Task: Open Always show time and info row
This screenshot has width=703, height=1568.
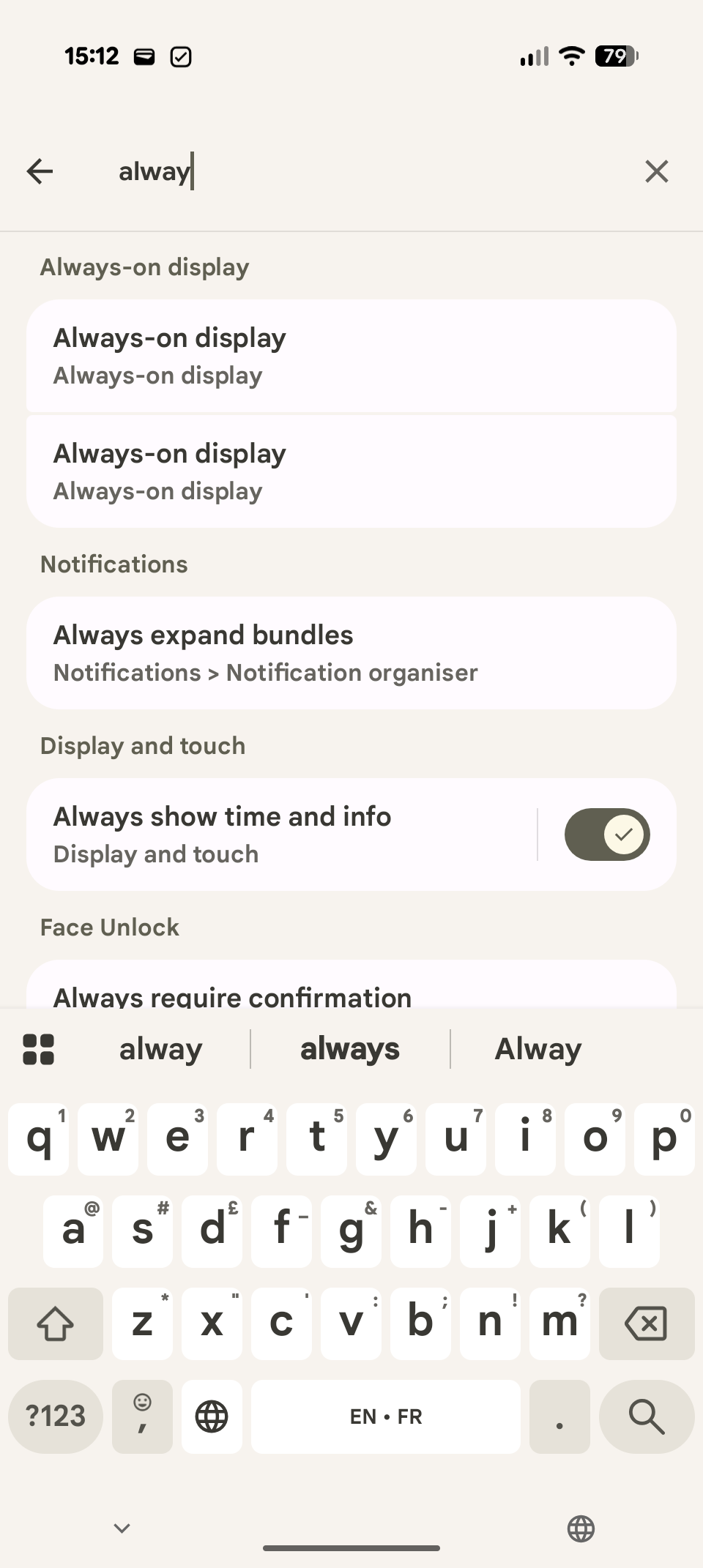Action: 278,835
